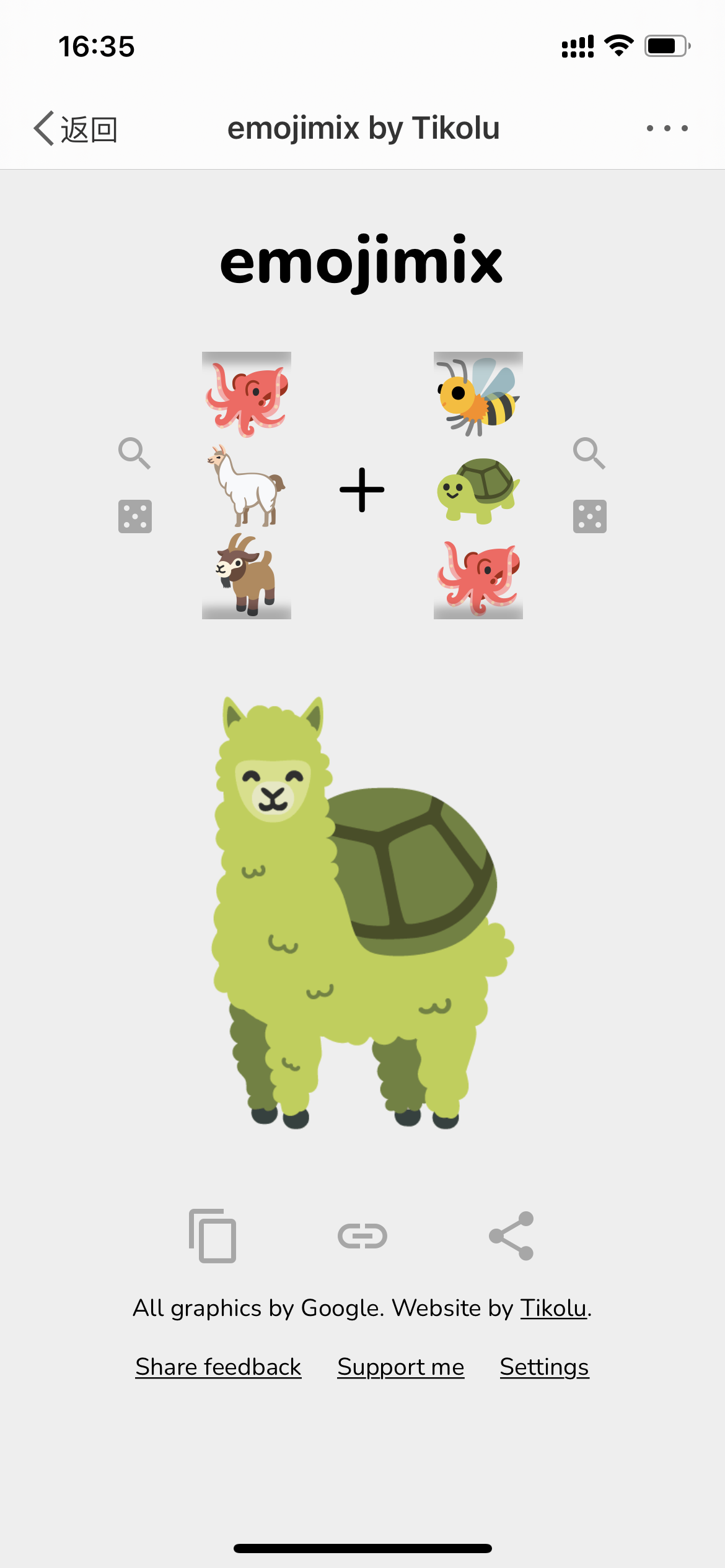
Task: Open emojimix Settings
Action: 544,1367
